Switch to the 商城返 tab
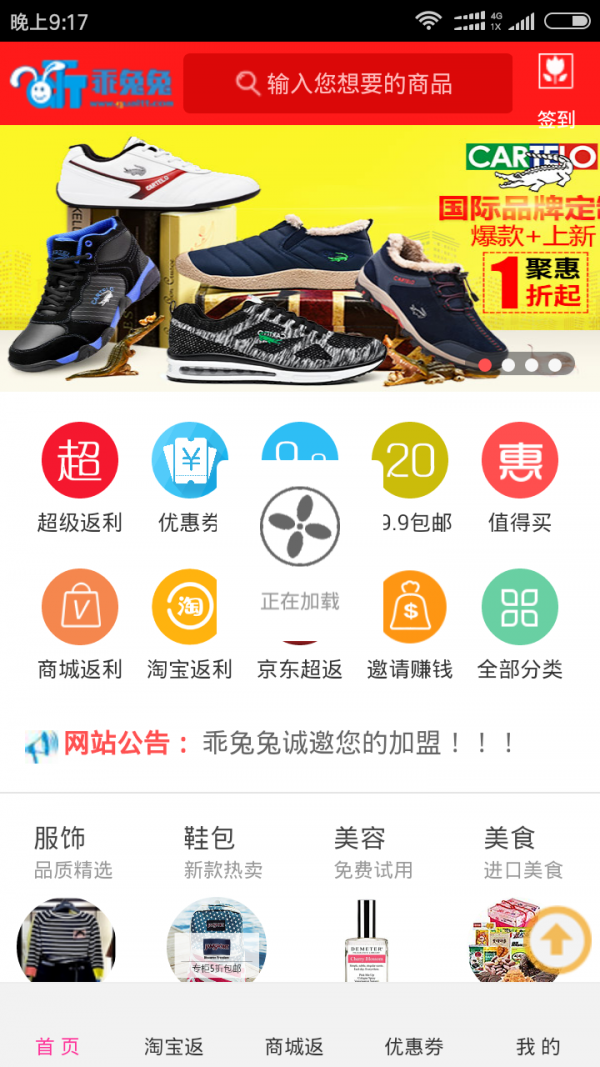This screenshot has height=1067, width=600. pyautogui.click(x=294, y=1046)
